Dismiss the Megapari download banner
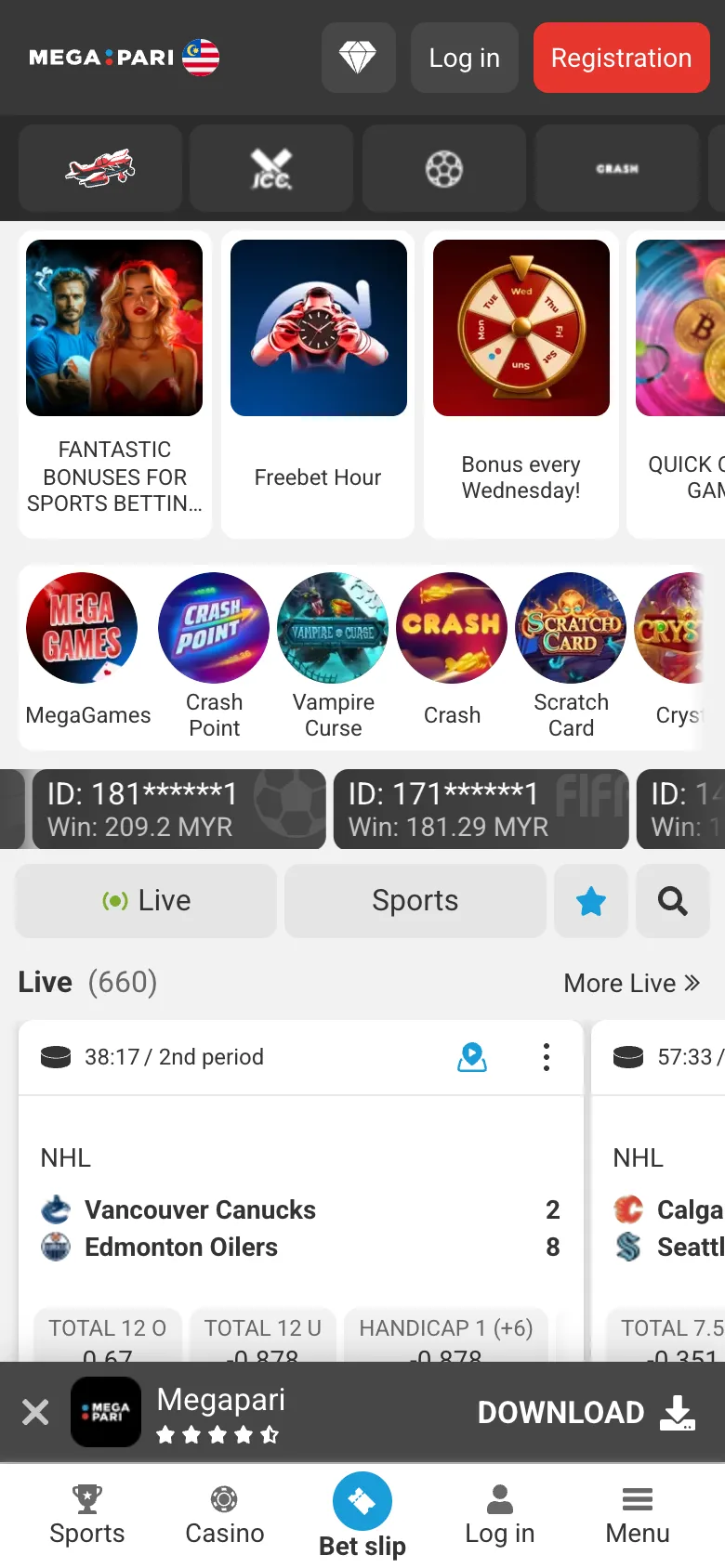The width and height of the screenshot is (725, 1568). [35, 1412]
